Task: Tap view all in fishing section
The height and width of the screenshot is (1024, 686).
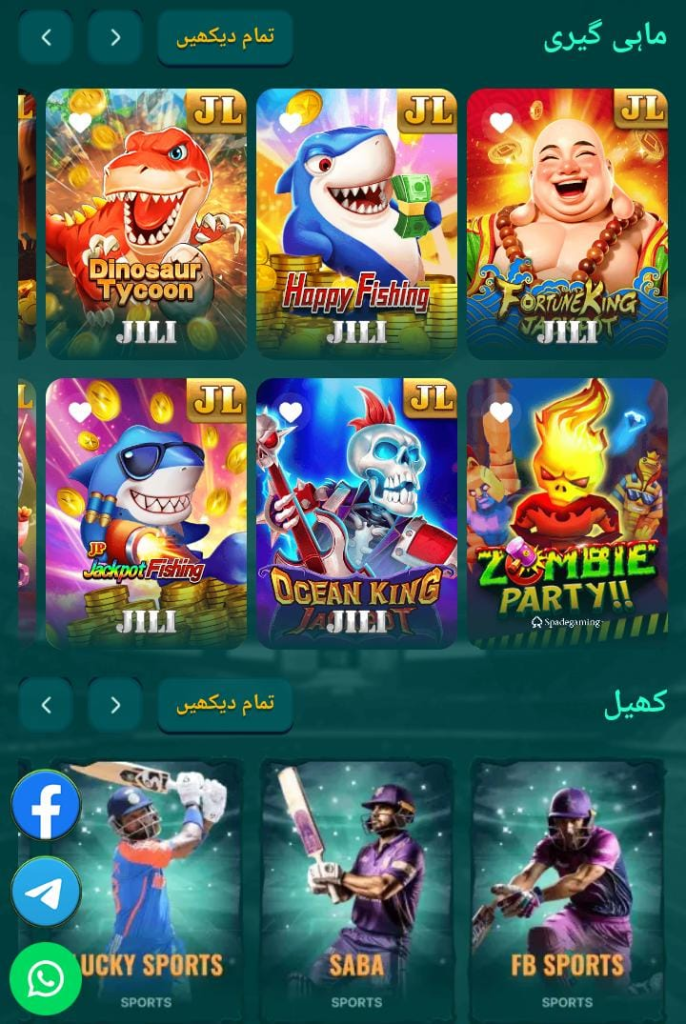Action: pos(225,38)
